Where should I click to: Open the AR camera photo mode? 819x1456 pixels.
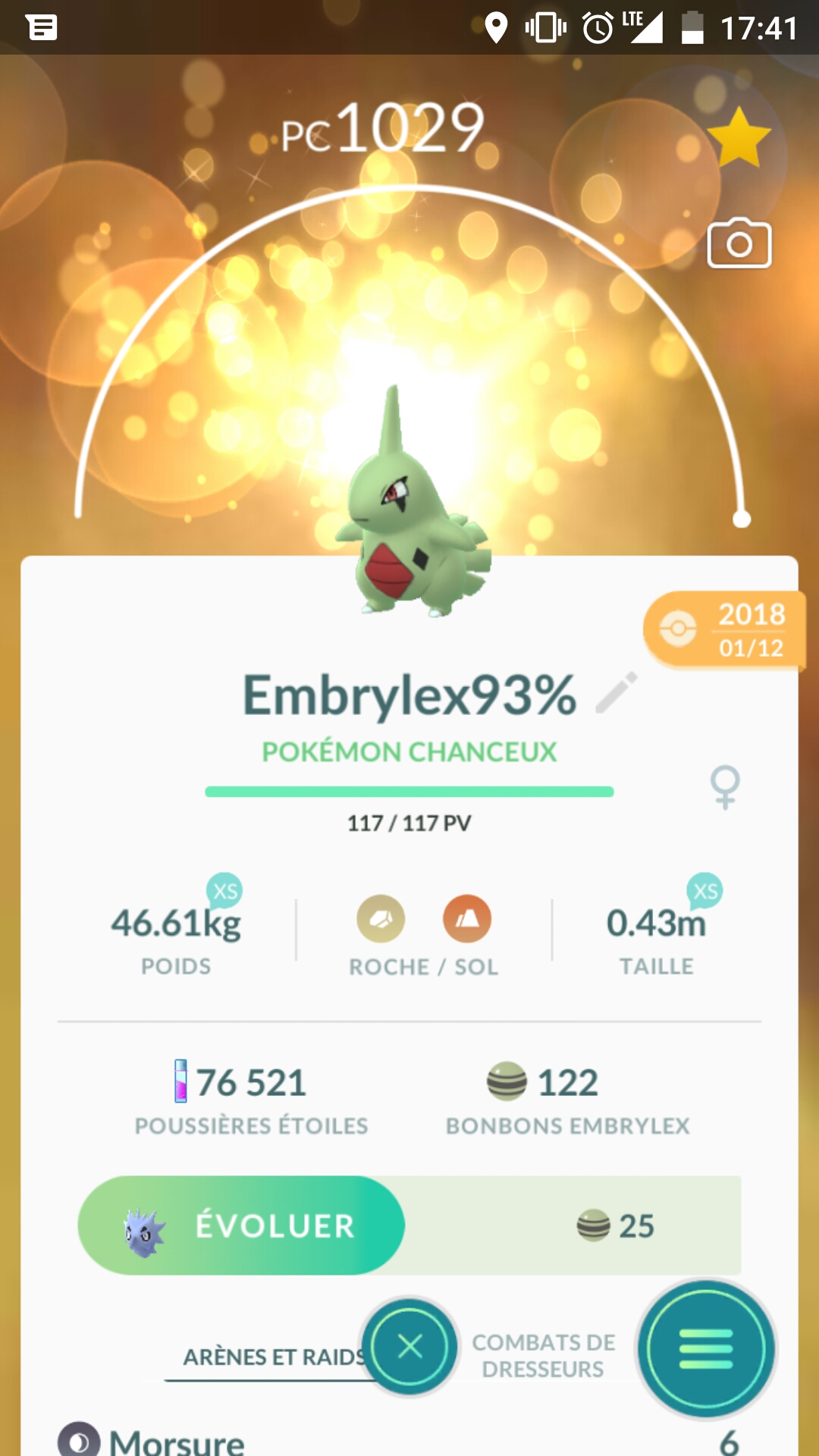pyautogui.click(x=739, y=244)
